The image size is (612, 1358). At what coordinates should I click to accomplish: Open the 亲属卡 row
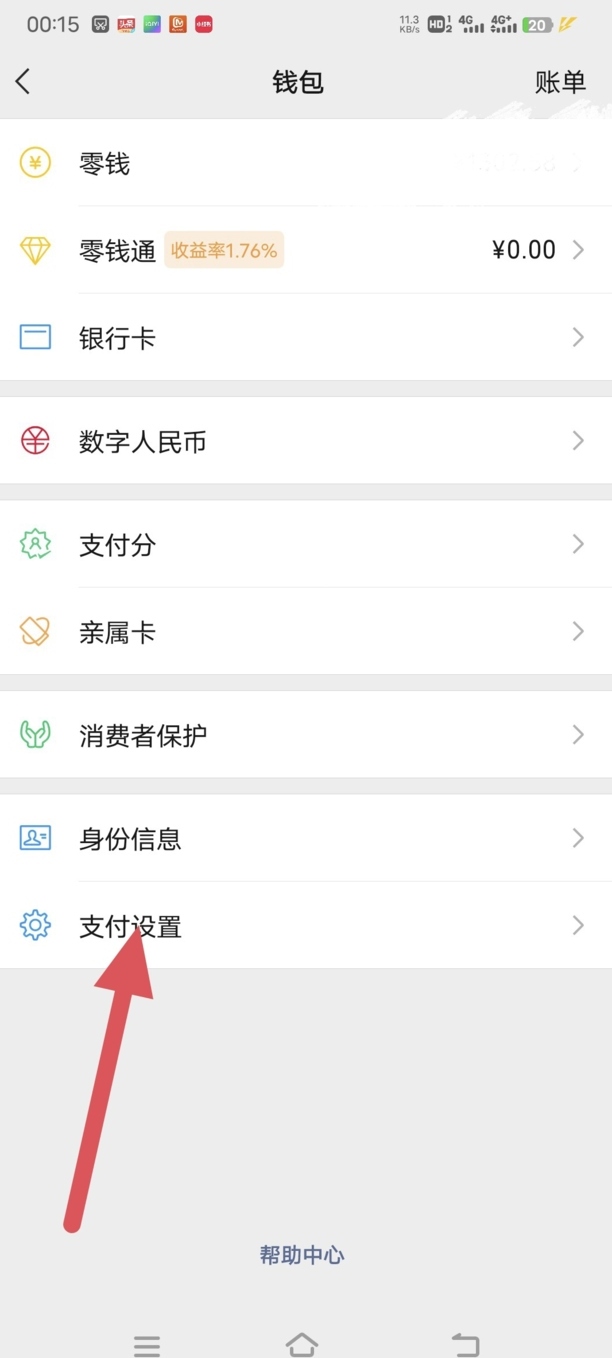306,631
